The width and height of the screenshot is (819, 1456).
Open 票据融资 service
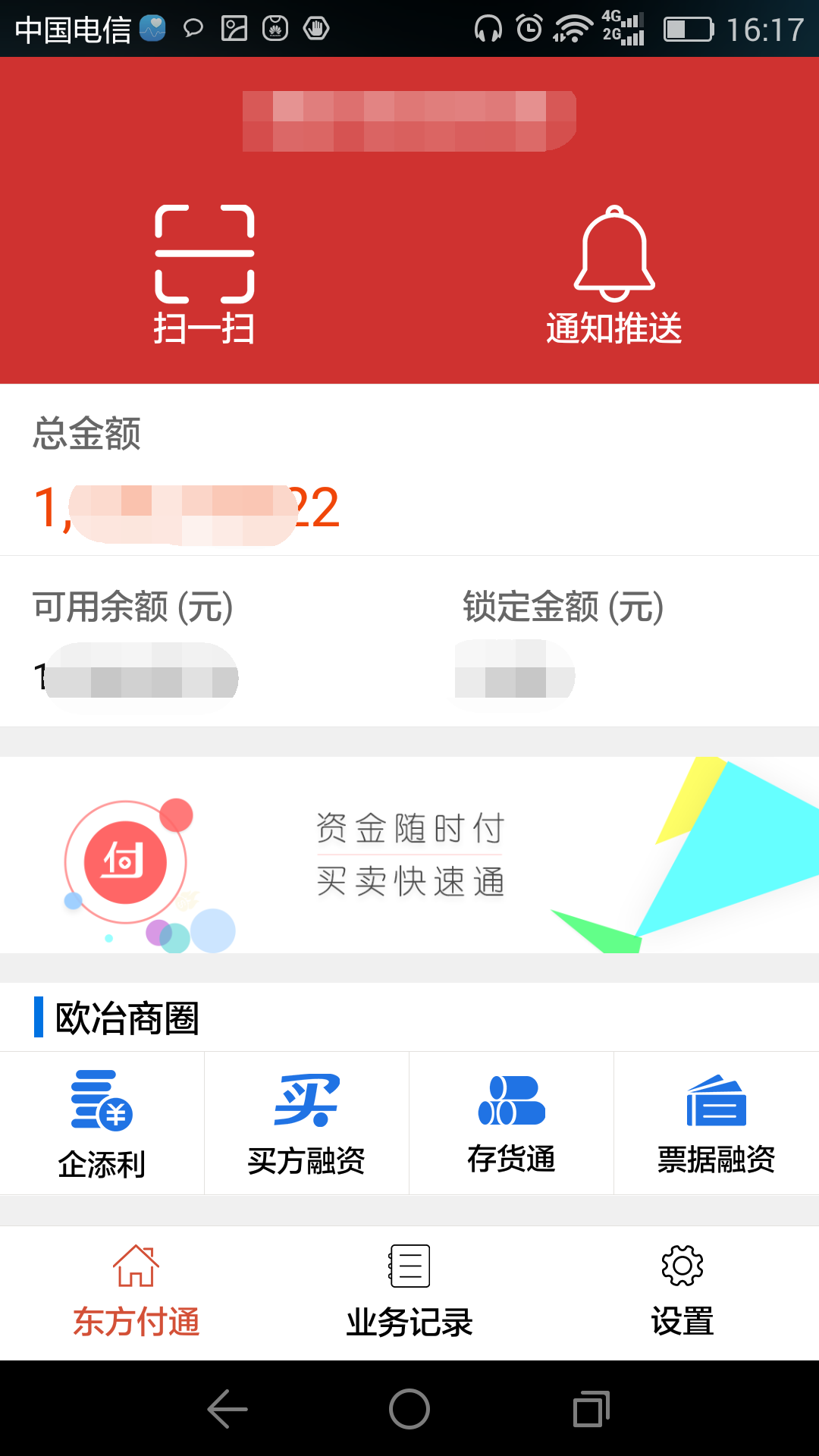point(716,1124)
